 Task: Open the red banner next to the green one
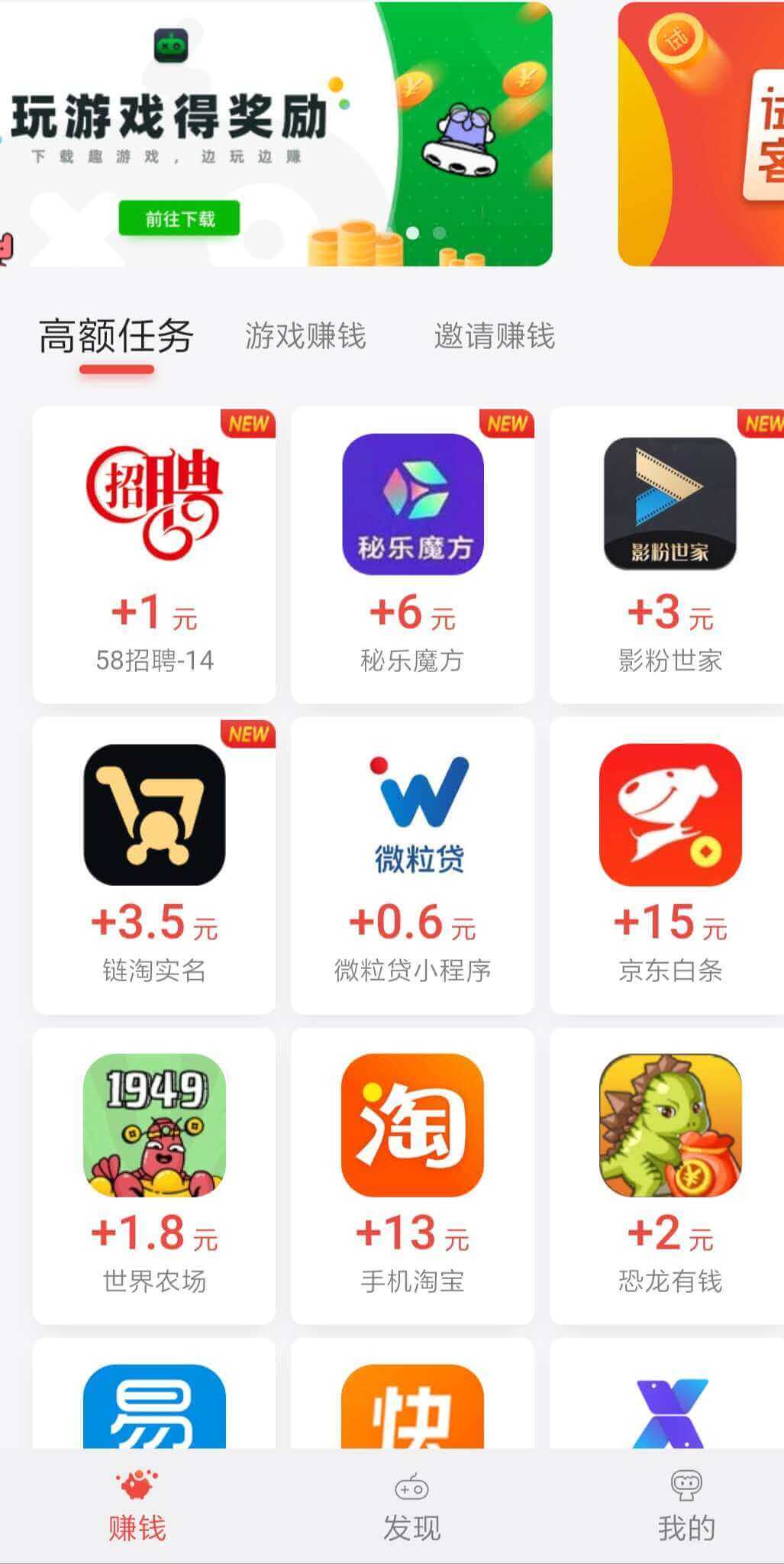[x=701, y=134]
